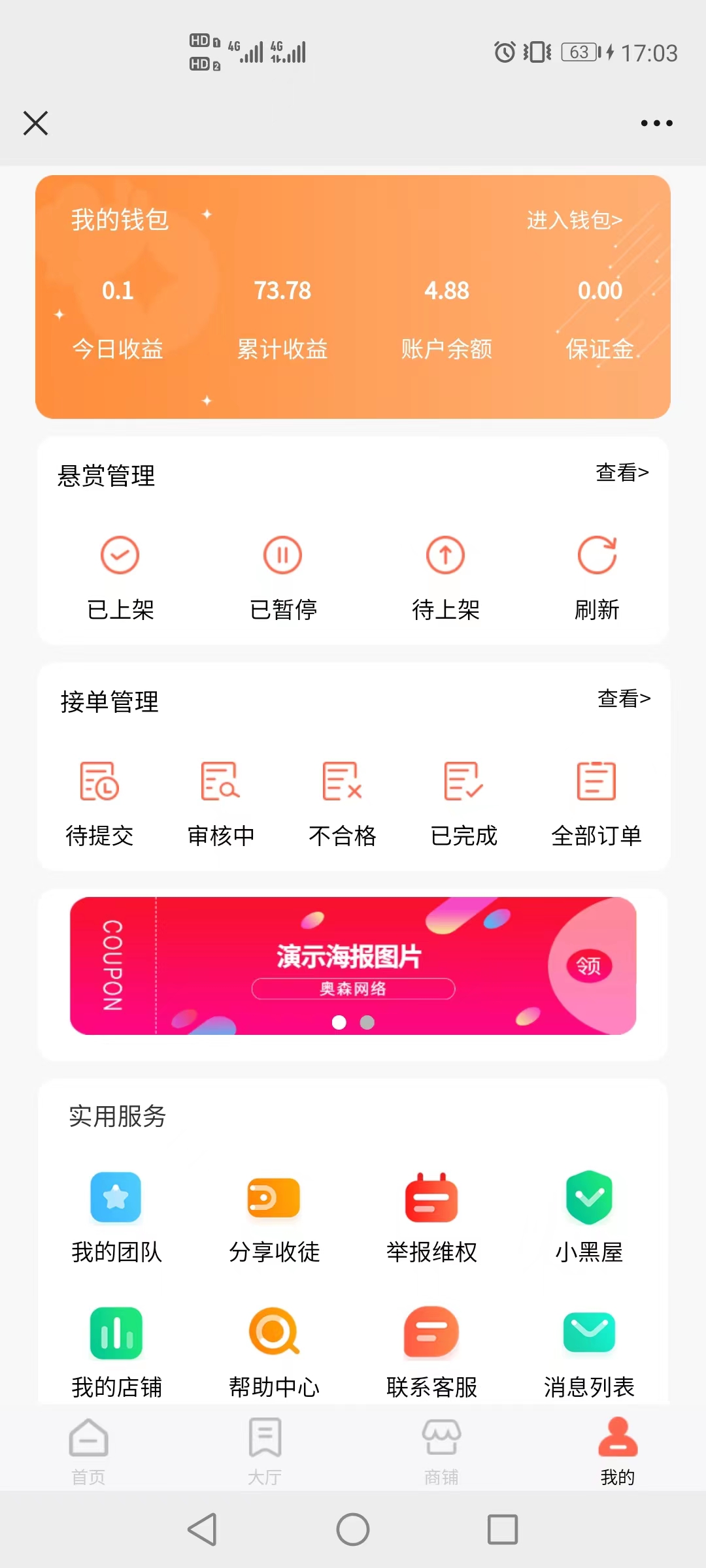
Task: Go back with the system back button
Action: pyautogui.click(x=203, y=1529)
